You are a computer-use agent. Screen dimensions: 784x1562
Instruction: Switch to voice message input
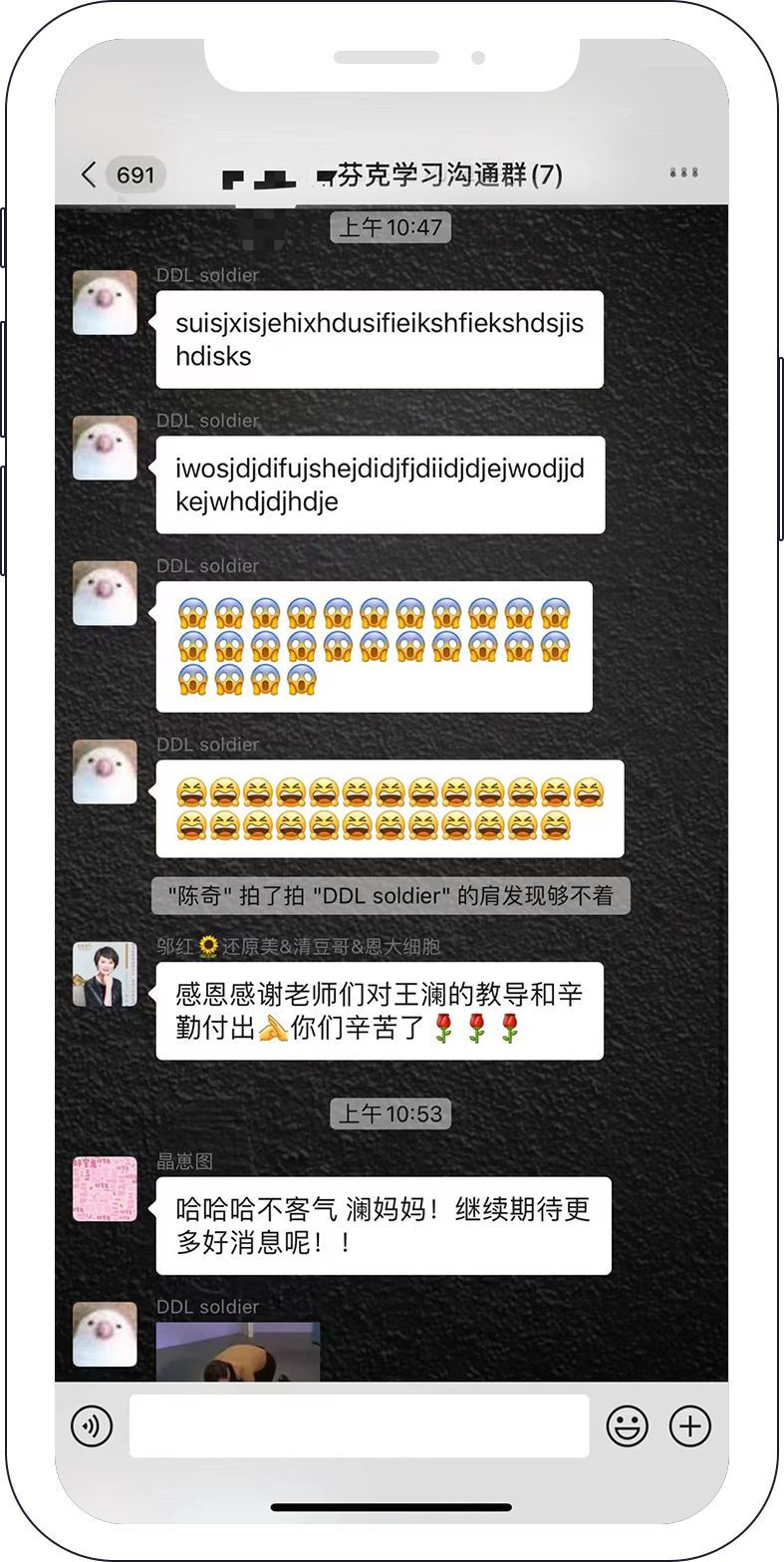coord(92,1425)
